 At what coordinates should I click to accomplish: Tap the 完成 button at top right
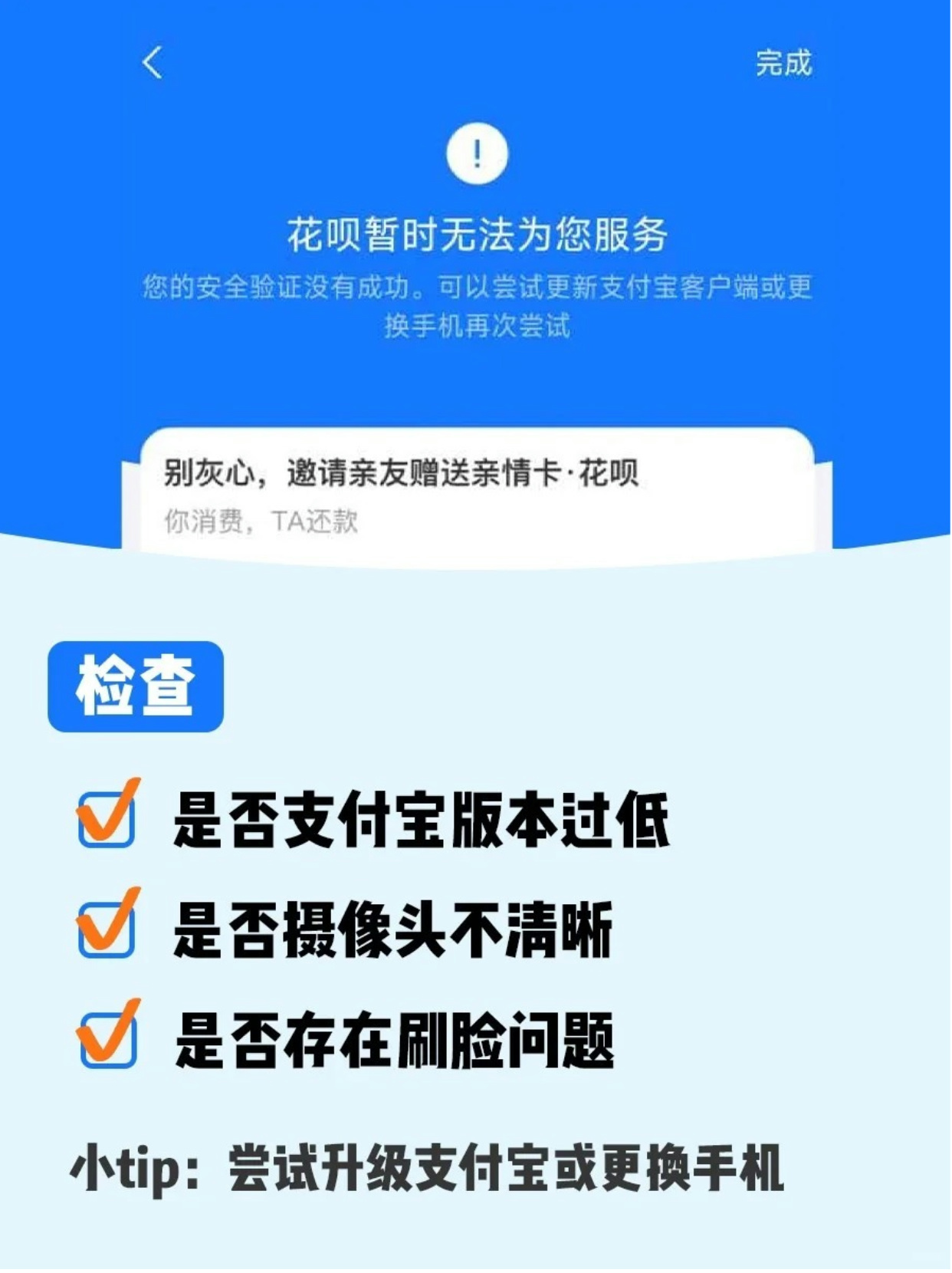[784, 64]
